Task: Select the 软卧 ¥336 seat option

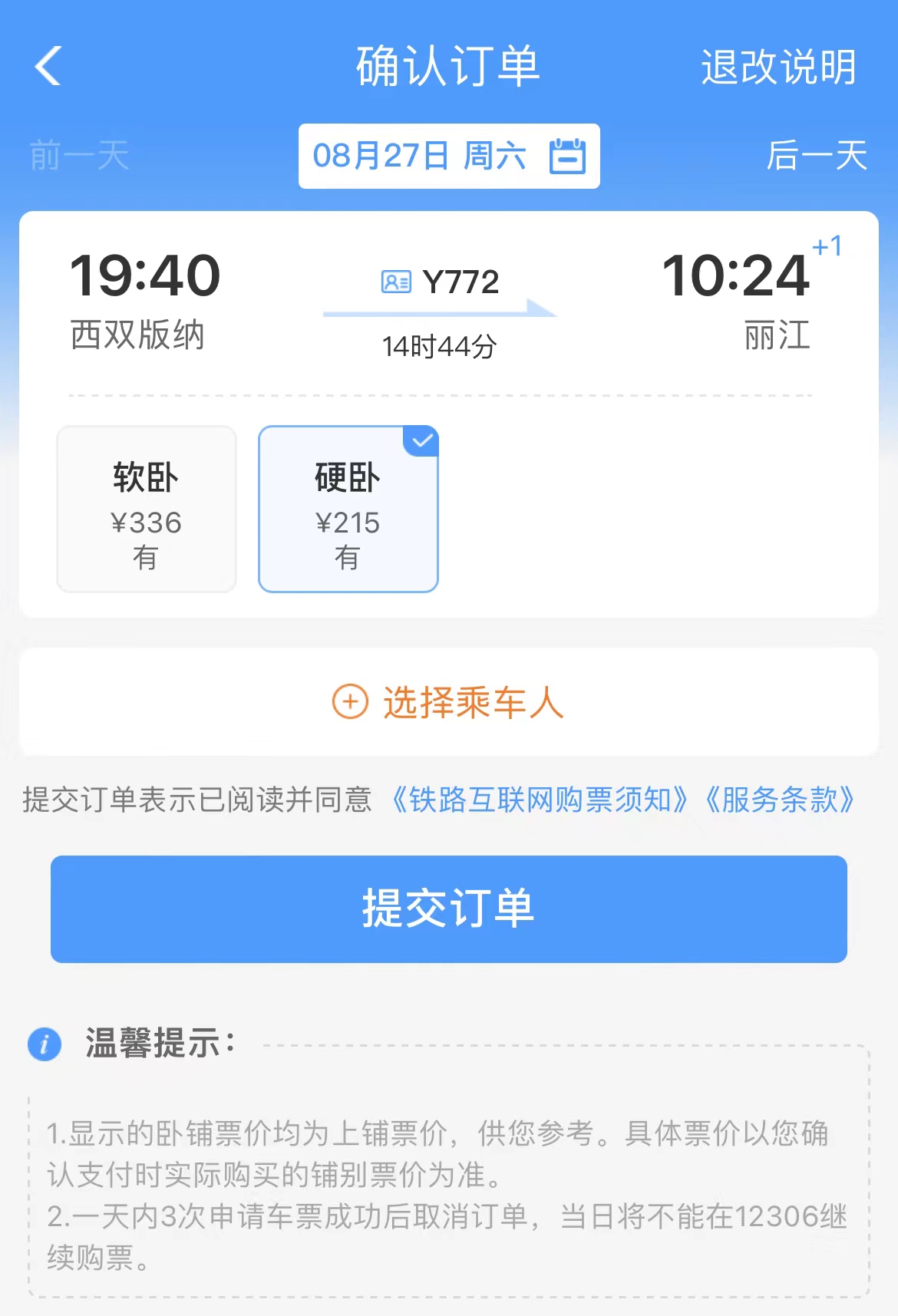Action: point(147,510)
